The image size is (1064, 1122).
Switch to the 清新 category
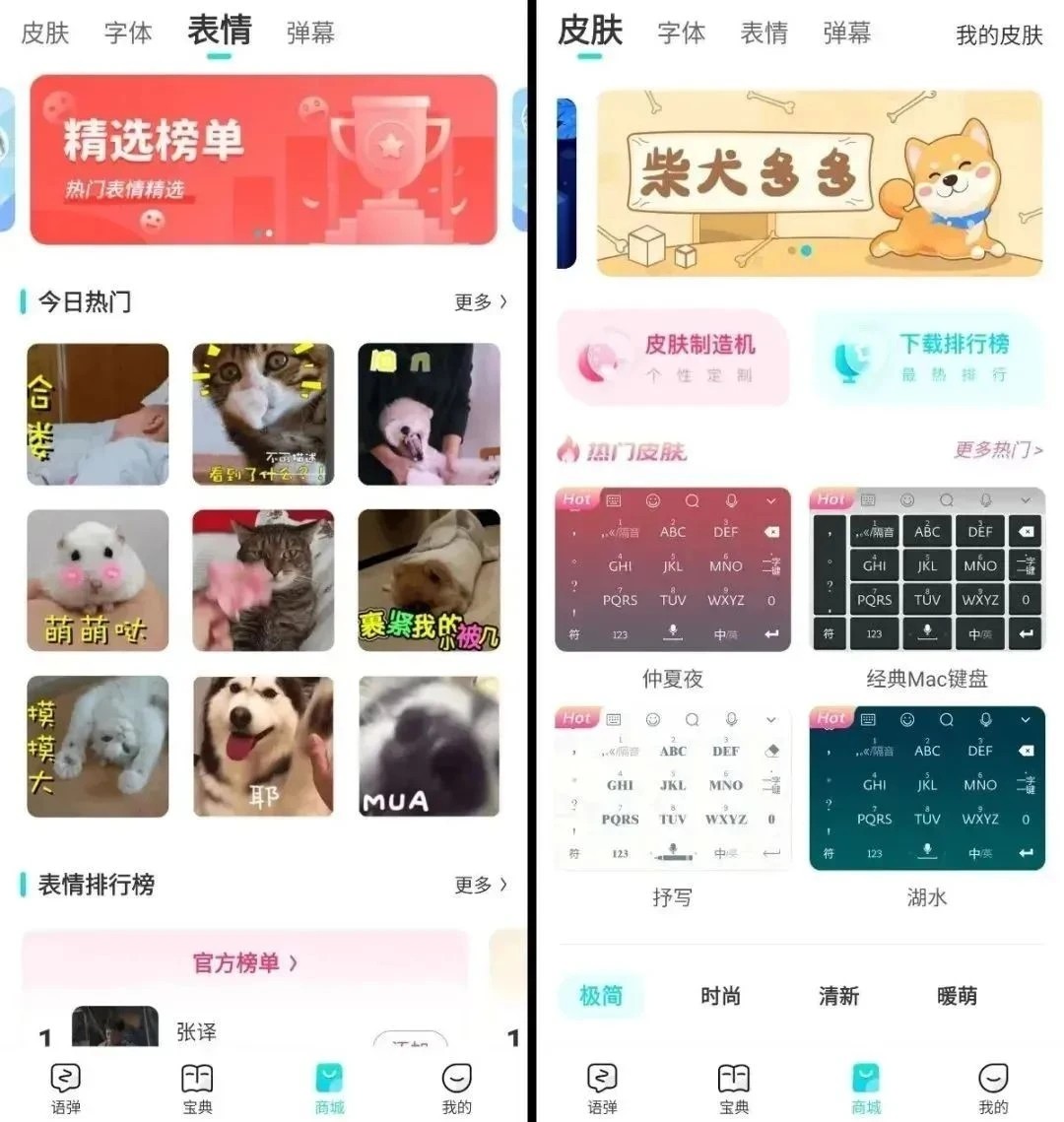click(838, 996)
